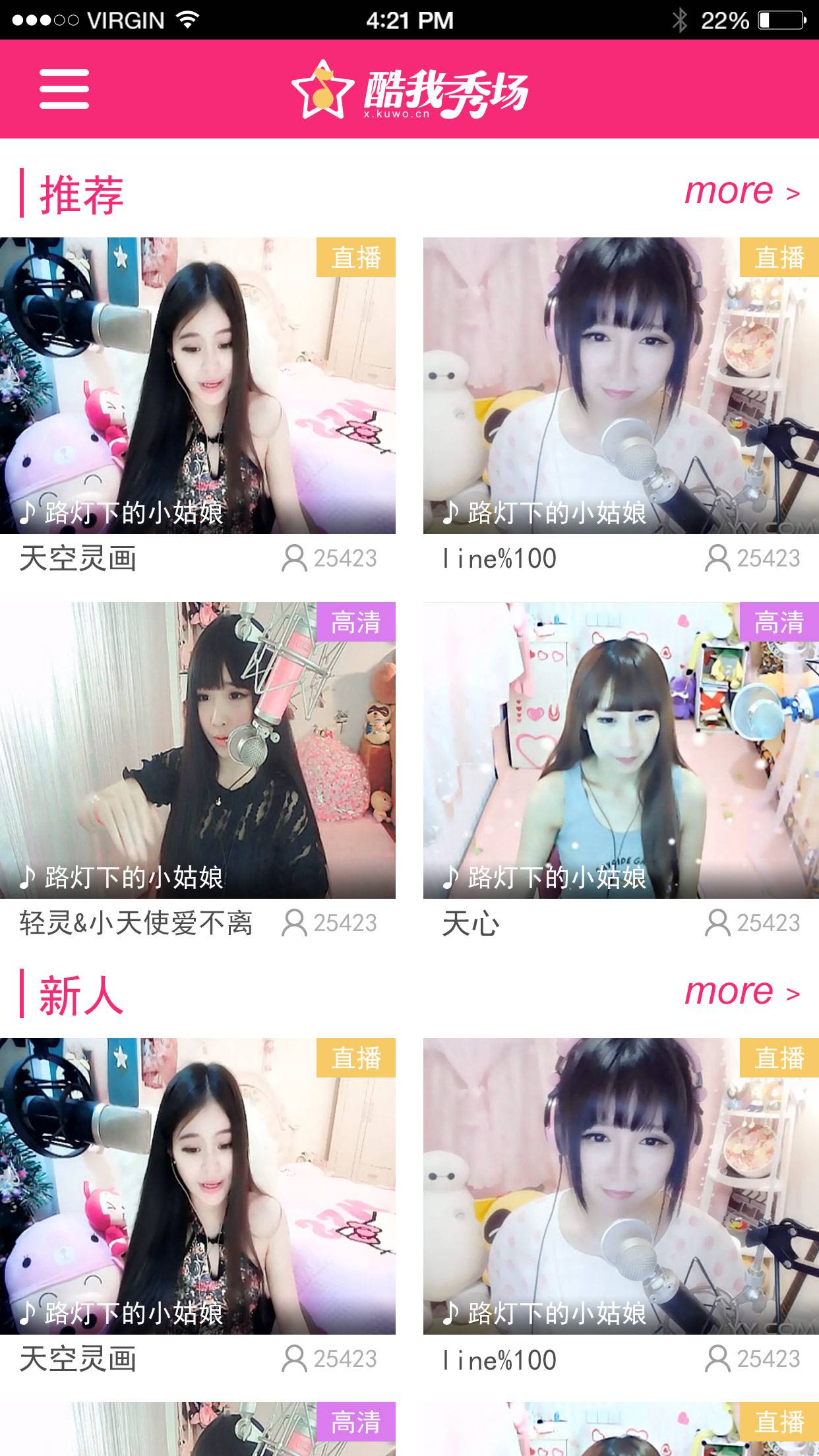Open 天空灵画 stream in 新人
Screen dimensions: 819x1456
pos(198,1186)
